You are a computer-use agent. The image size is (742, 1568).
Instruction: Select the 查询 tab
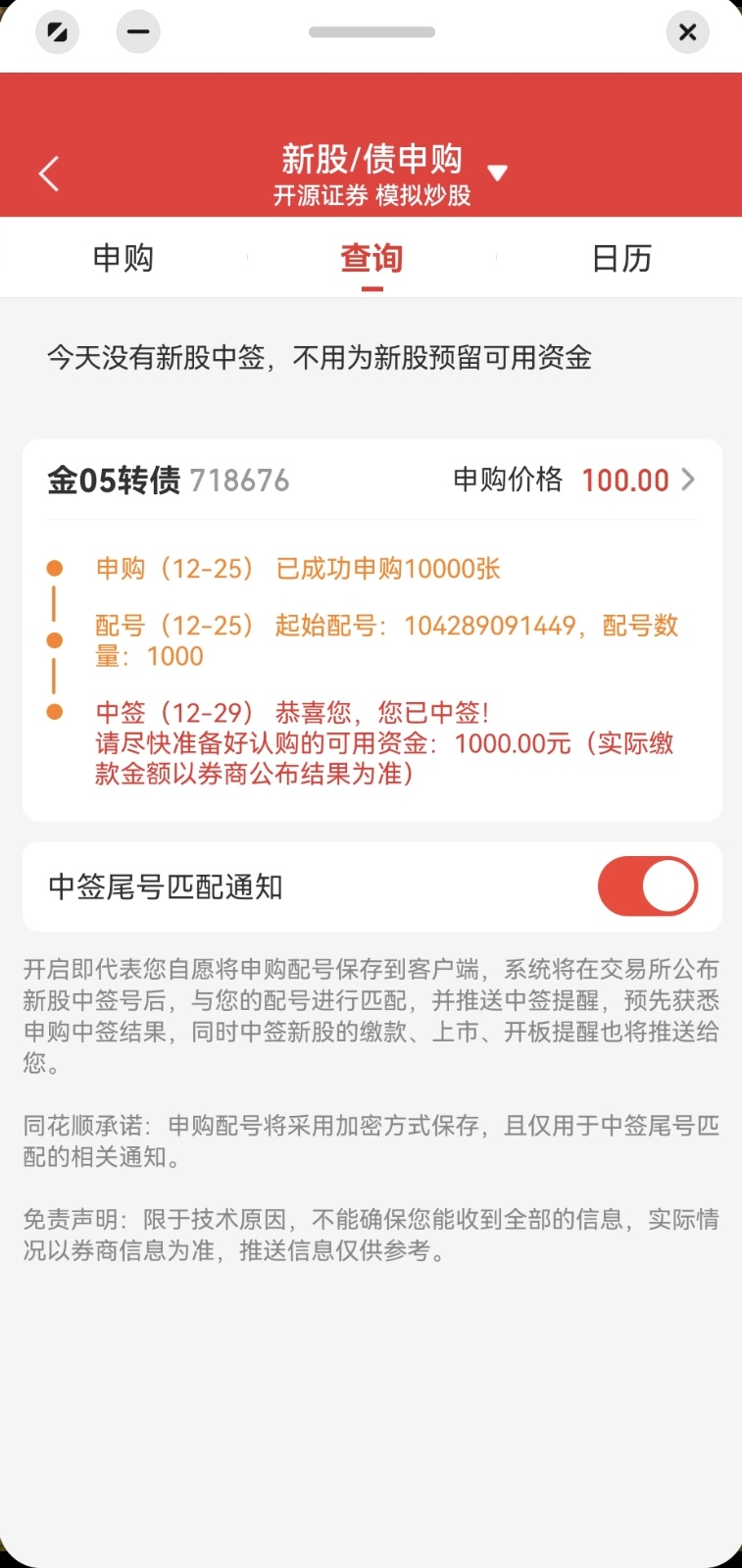tap(371, 258)
